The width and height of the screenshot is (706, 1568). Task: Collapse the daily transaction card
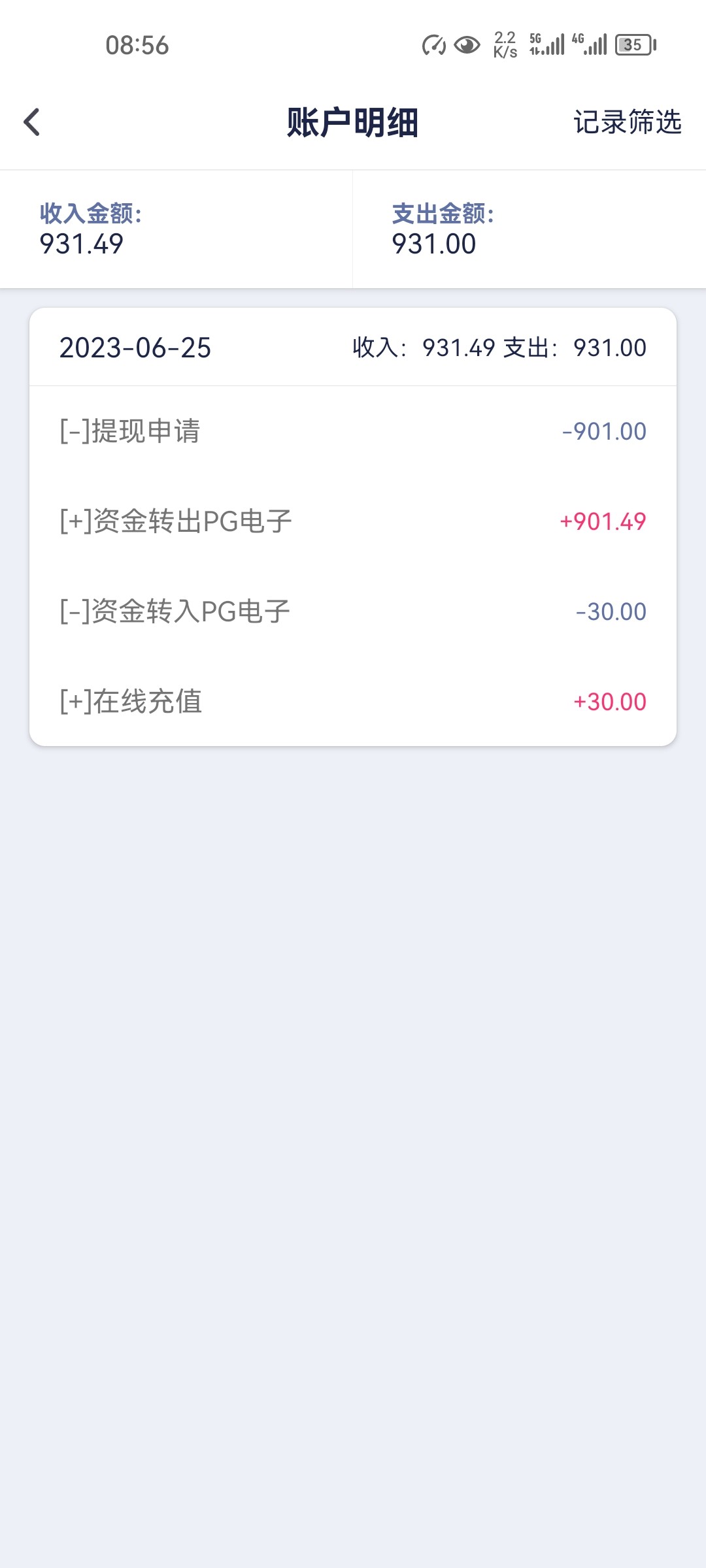[x=353, y=348]
